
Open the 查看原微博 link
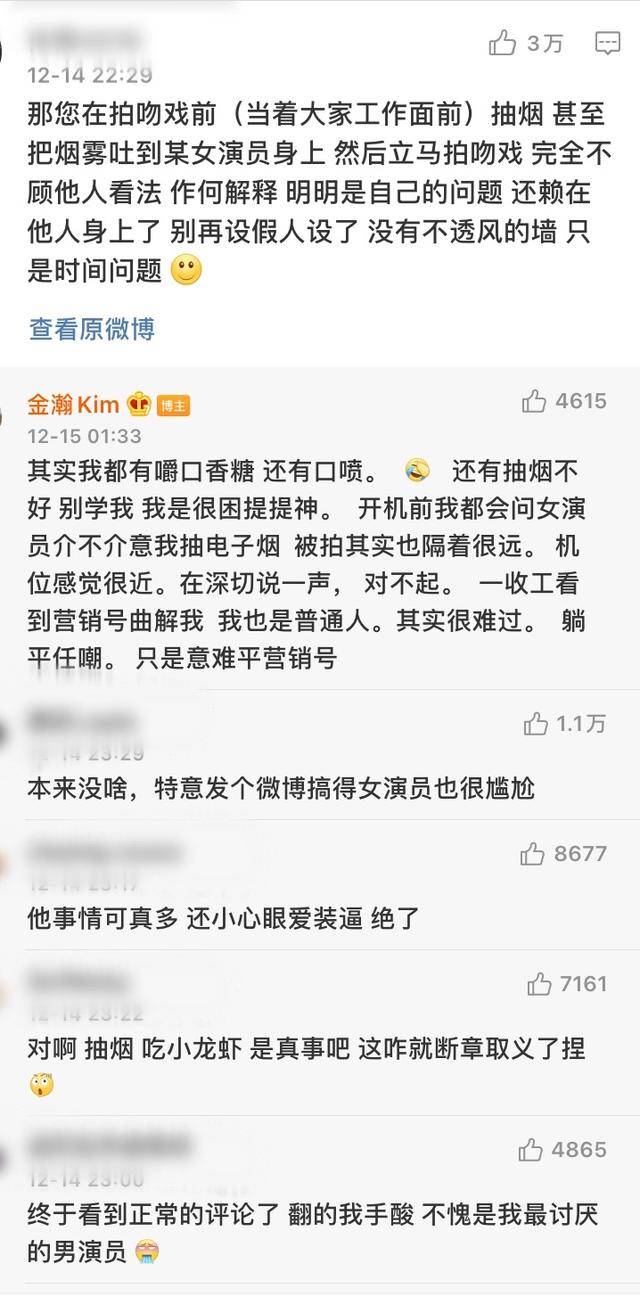coord(91,328)
